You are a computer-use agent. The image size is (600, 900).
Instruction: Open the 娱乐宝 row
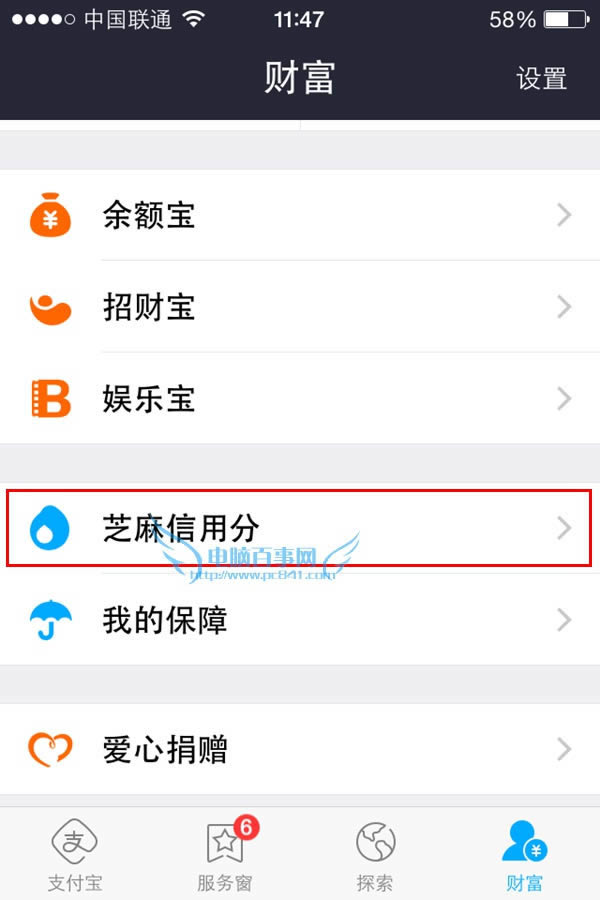pyautogui.click(x=300, y=399)
